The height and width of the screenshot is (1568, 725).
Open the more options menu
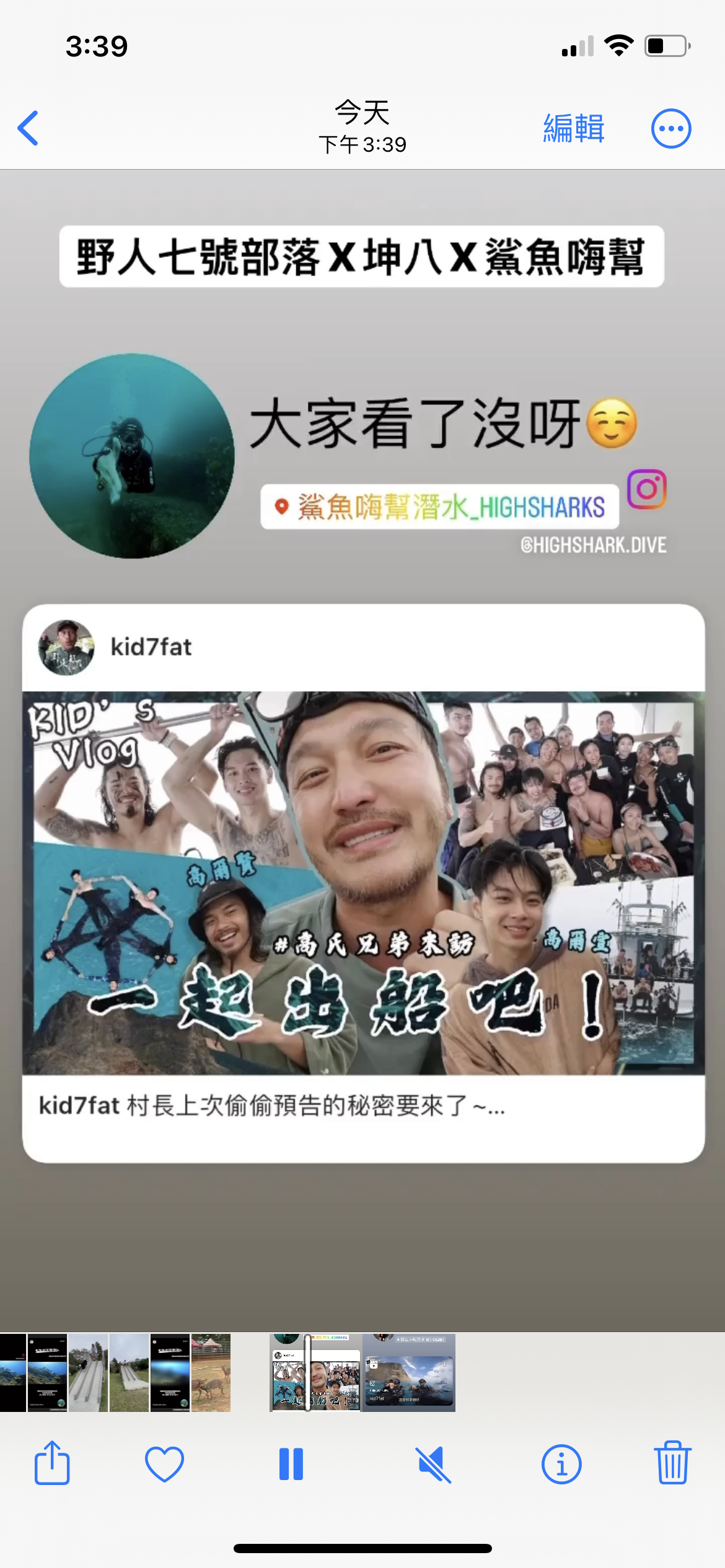(670, 129)
